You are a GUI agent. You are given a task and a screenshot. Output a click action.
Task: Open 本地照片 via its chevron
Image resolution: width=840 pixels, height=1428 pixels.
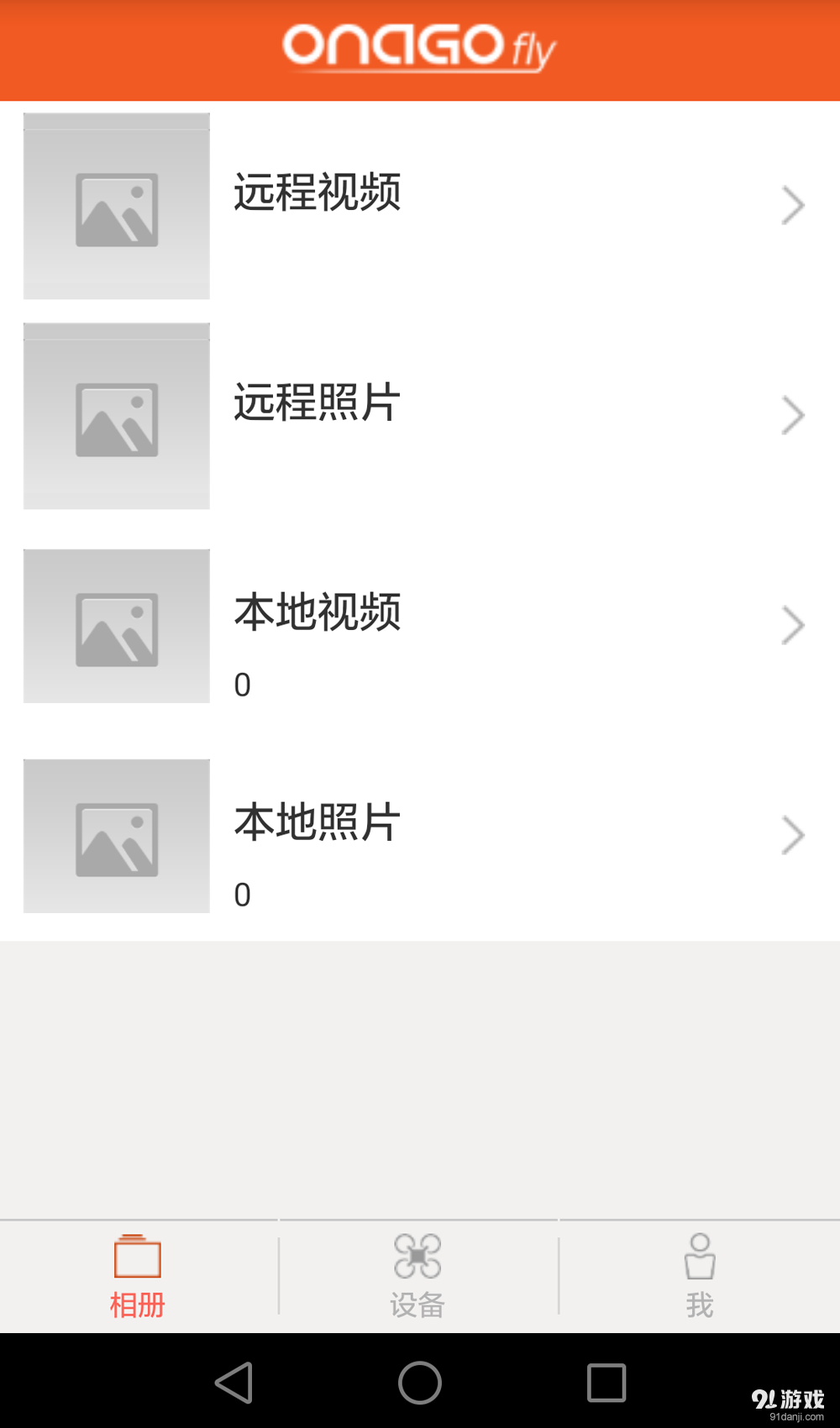[x=791, y=834]
